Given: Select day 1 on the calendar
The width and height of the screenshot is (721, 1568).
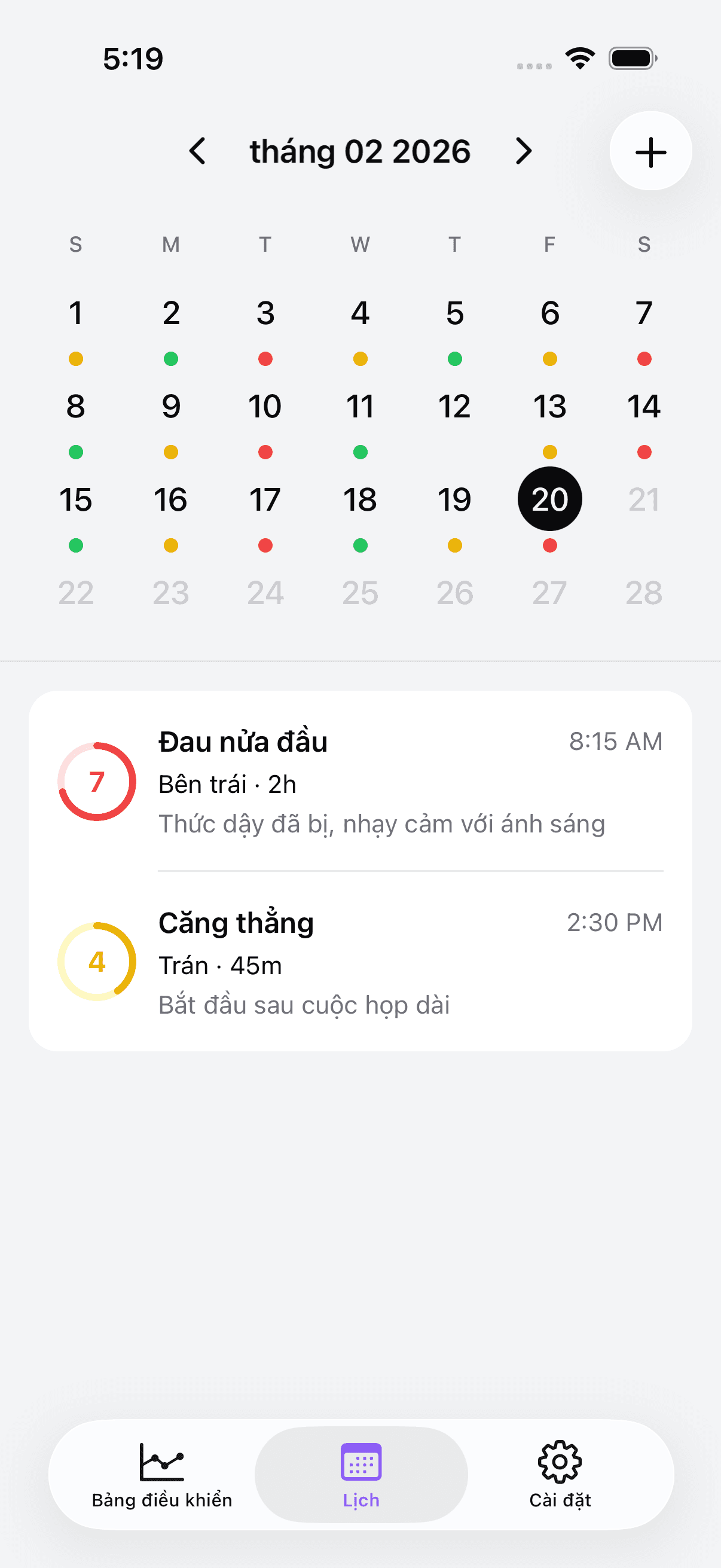Looking at the screenshot, I should 75,313.
